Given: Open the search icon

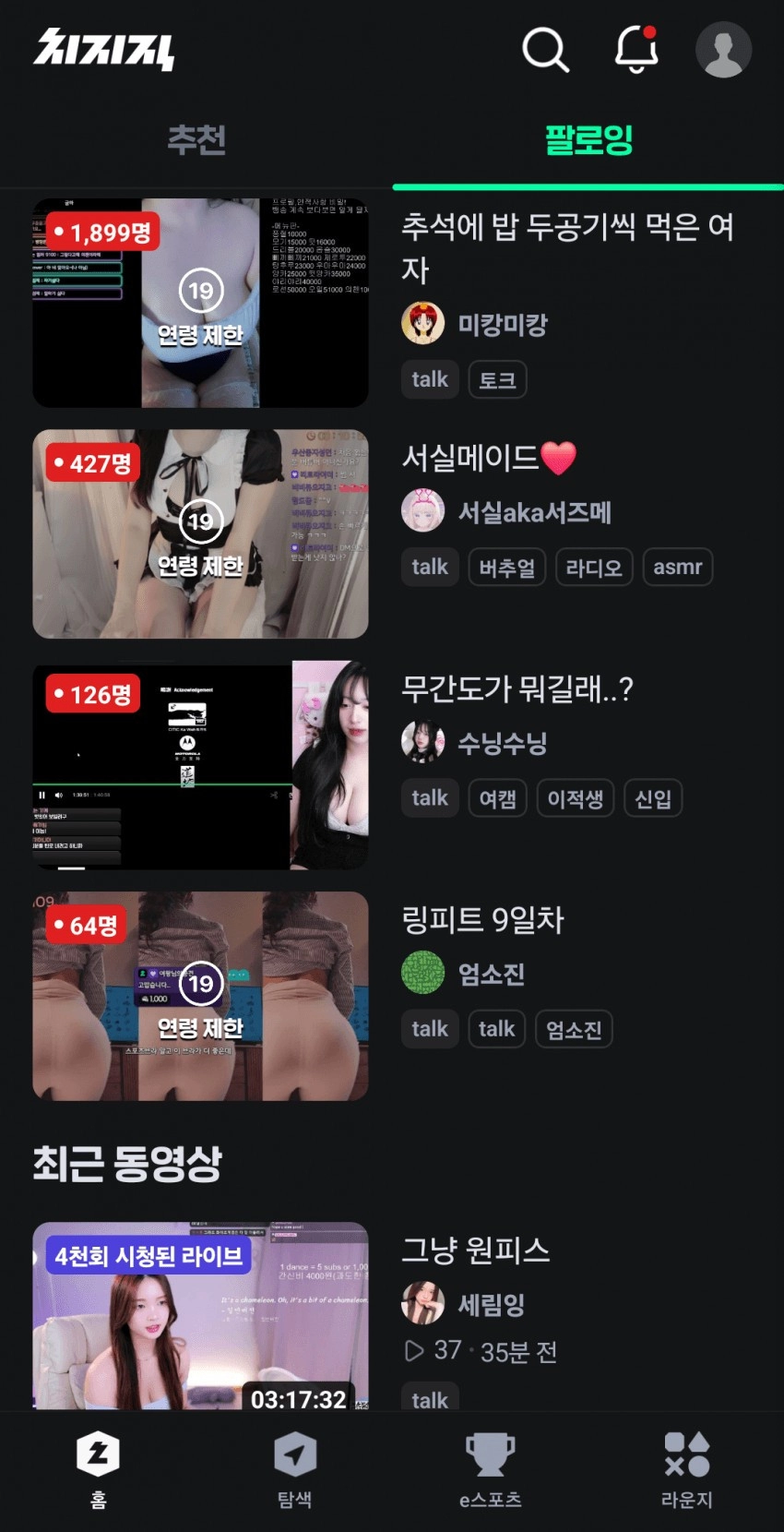Looking at the screenshot, I should (x=546, y=51).
